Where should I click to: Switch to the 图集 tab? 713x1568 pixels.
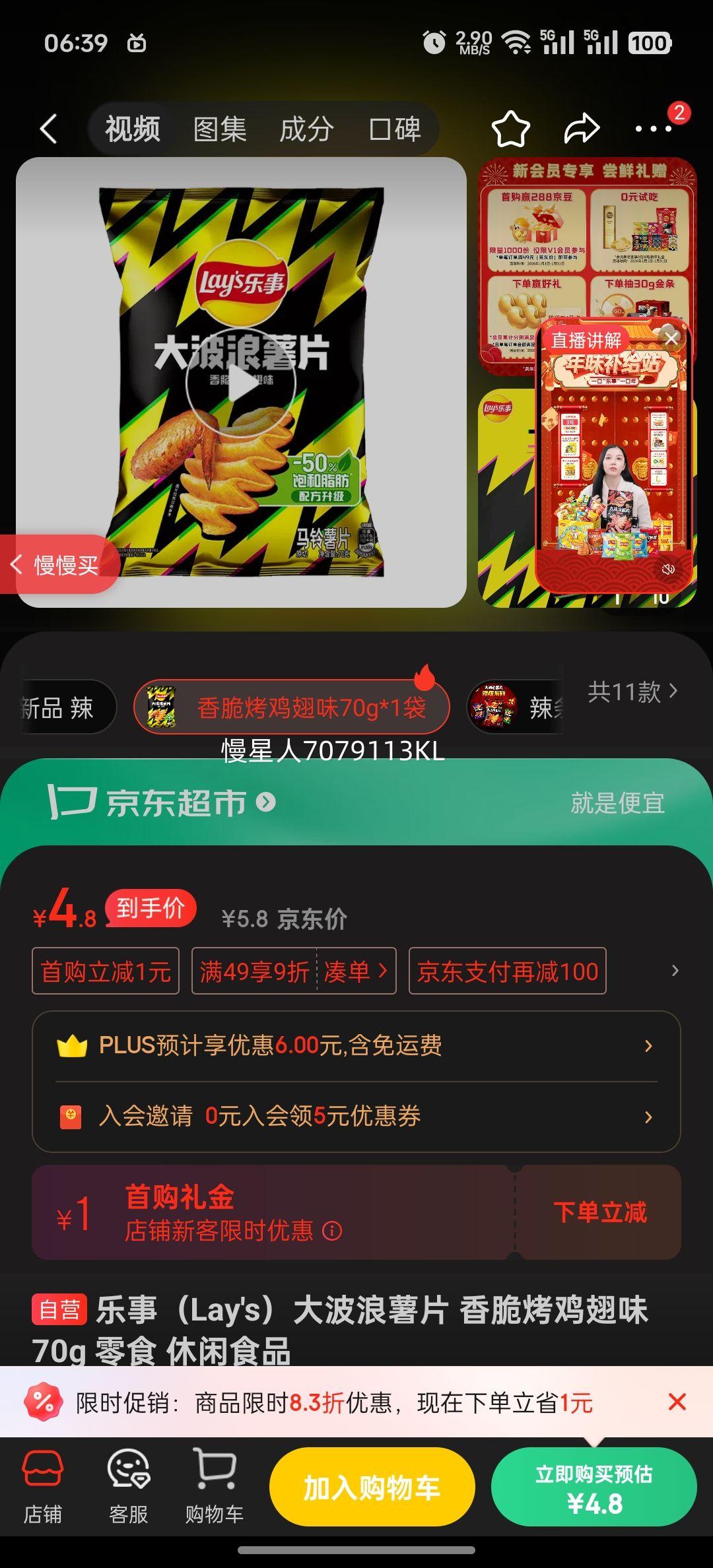tap(219, 128)
